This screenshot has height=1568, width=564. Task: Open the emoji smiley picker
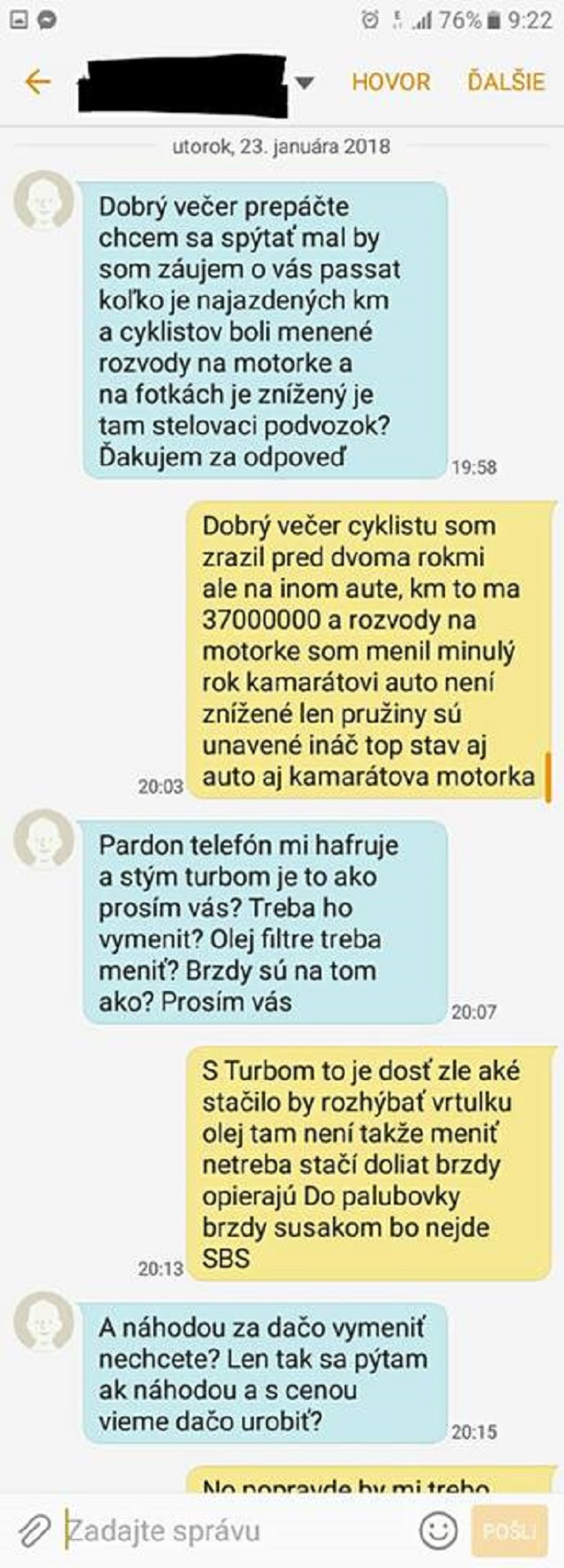(438, 1531)
